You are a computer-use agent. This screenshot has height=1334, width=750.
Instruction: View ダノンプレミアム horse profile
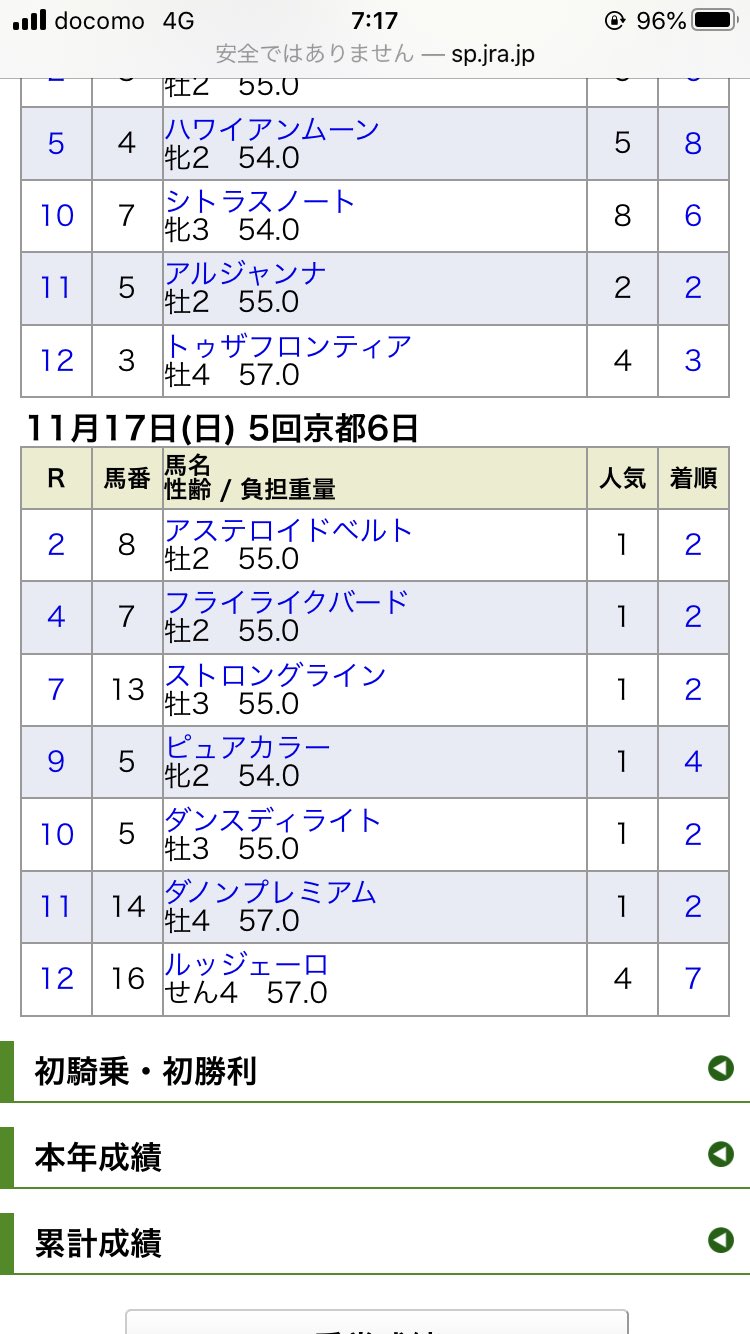[271, 893]
